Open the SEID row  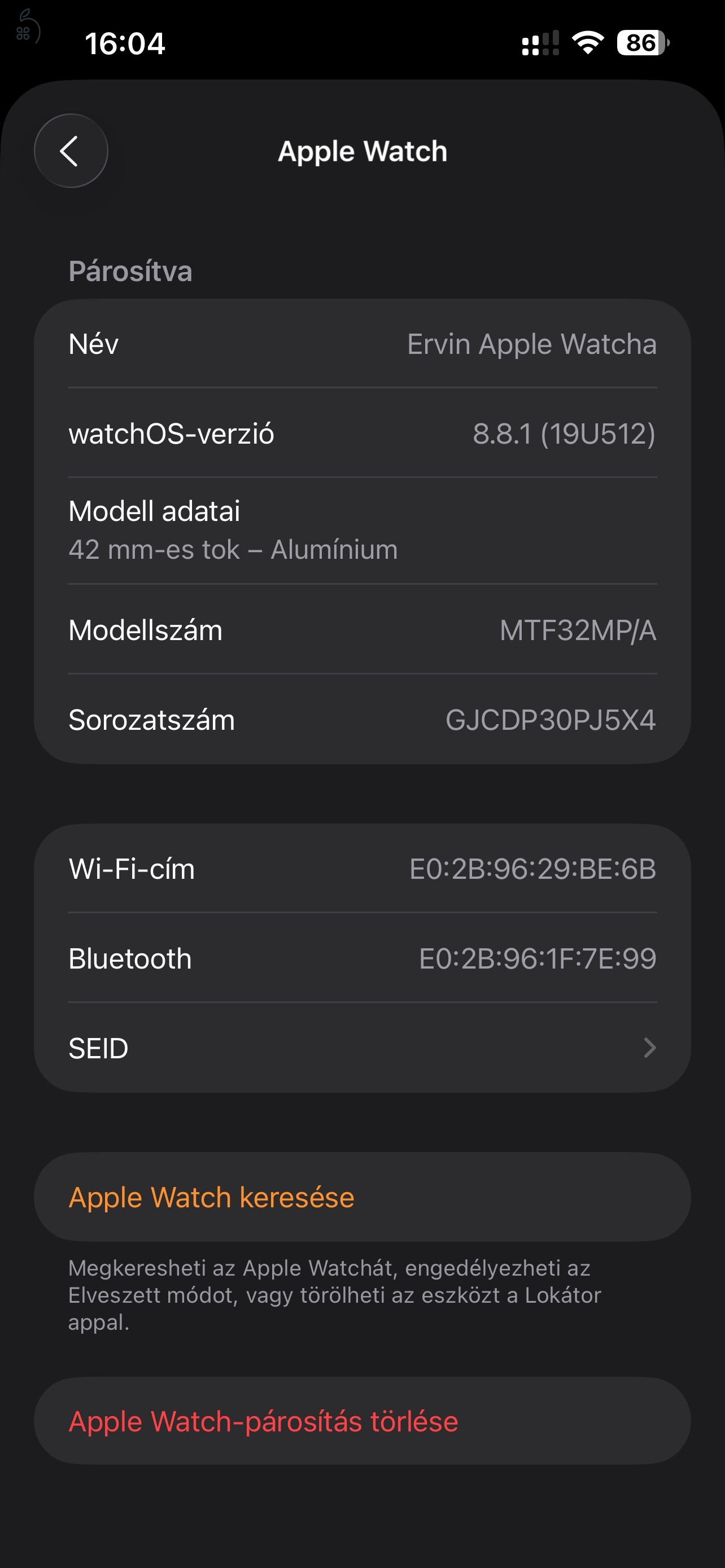[362, 1048]
